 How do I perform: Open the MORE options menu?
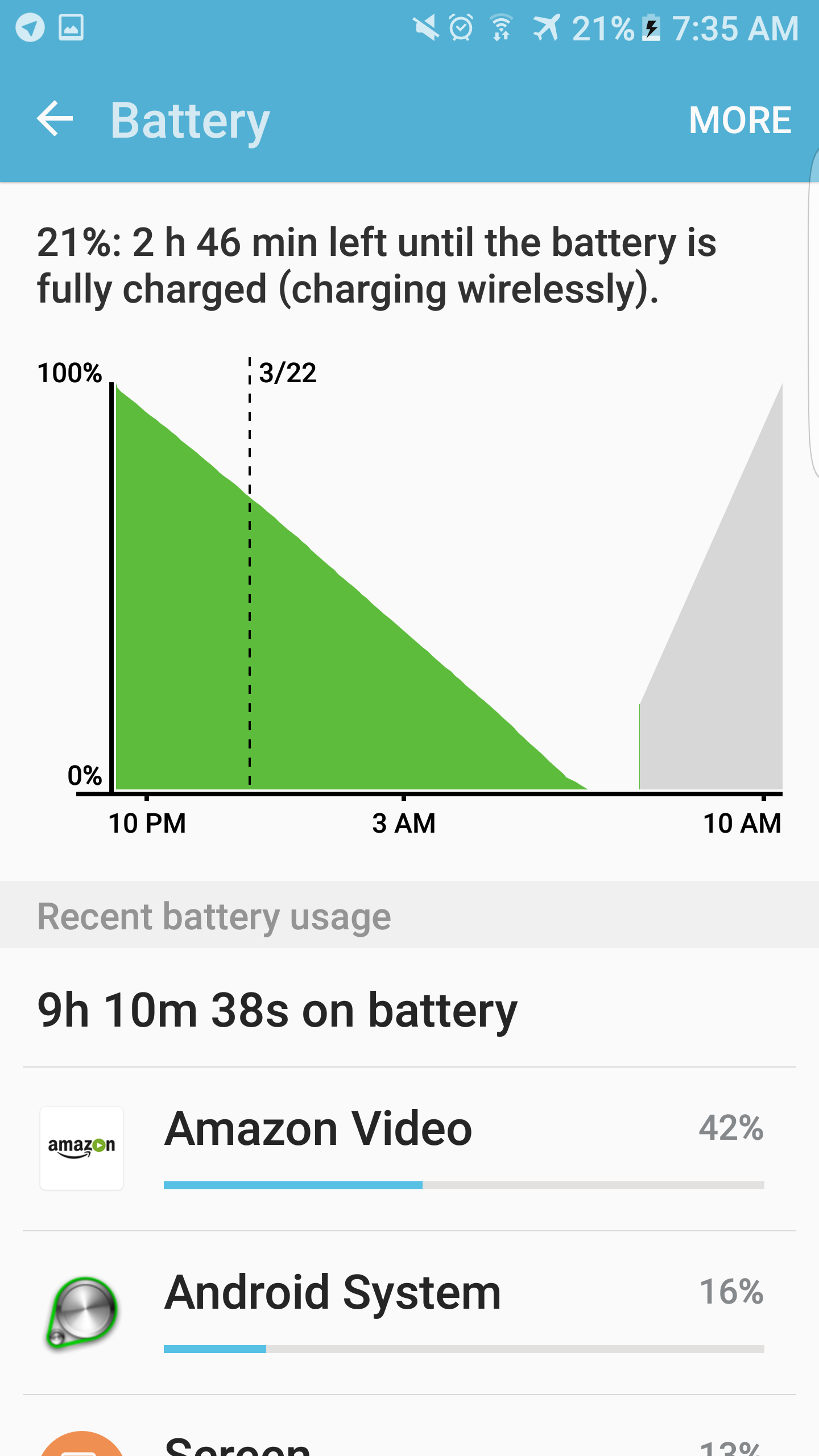point(739,120)
